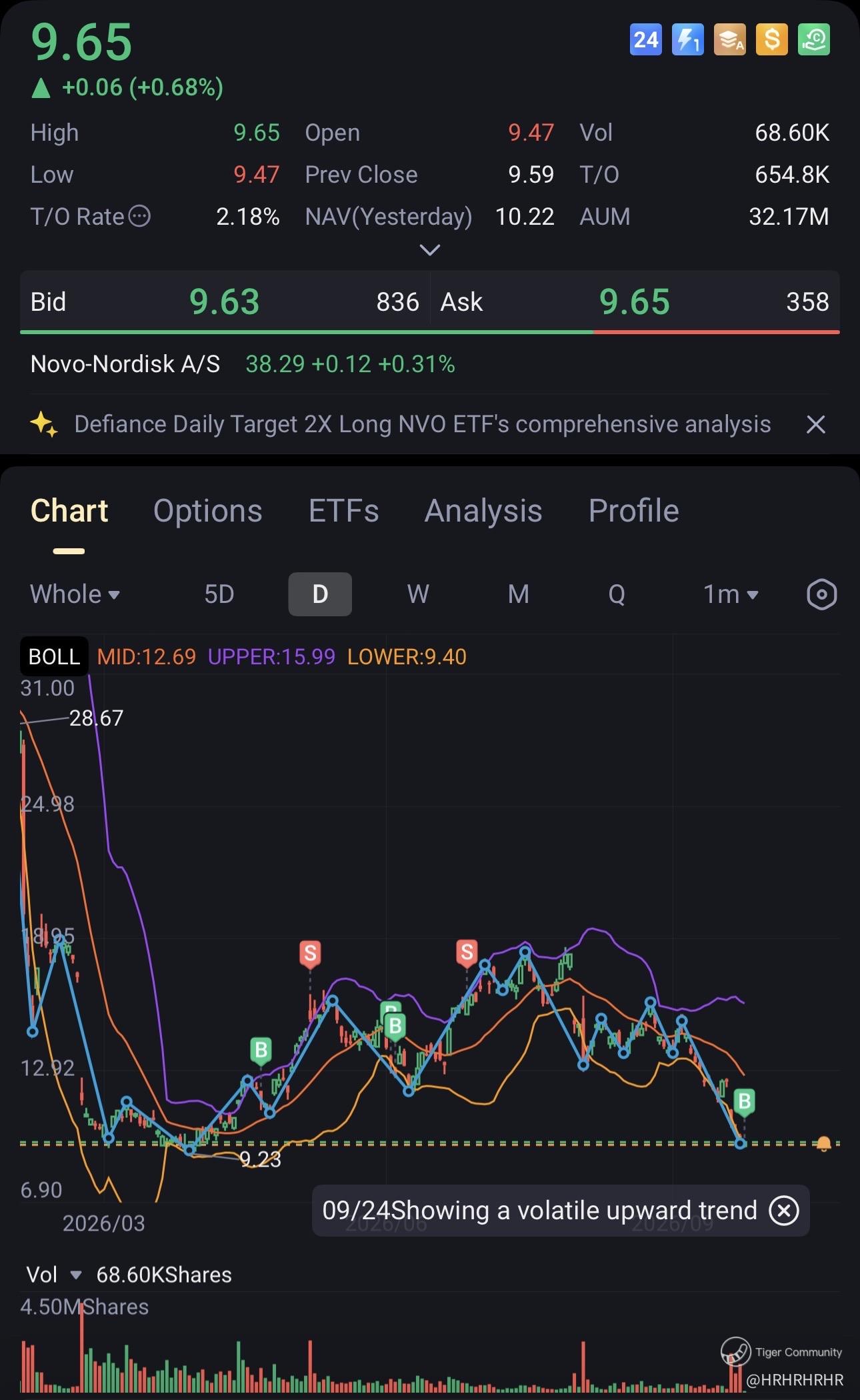
Task: Select the 5D chart period
Action: tap(219, 594)
